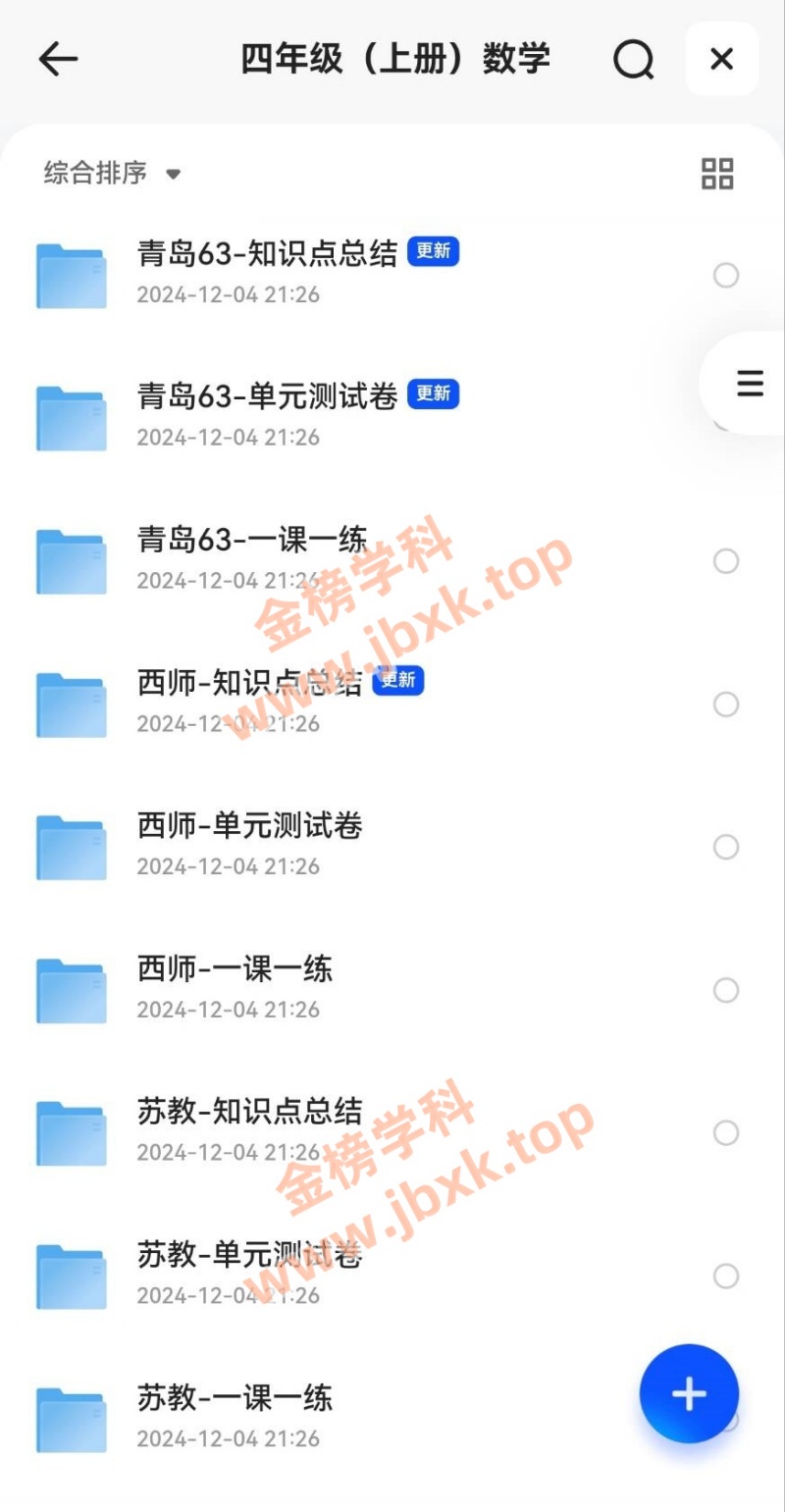Open the 苏教-单元测试卷 folder by its name
The width and height of the screenshot is (785, 1512).
[249, 1255]
